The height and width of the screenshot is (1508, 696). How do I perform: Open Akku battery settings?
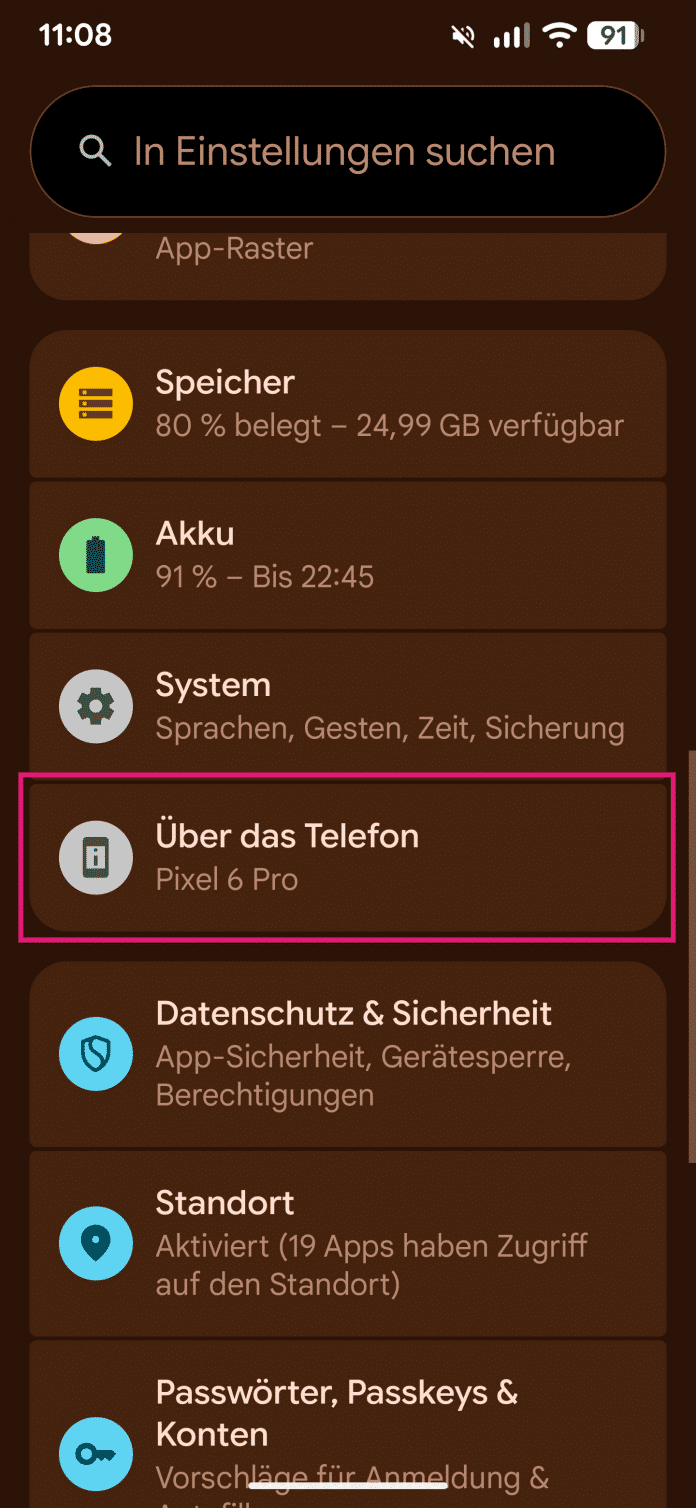click(347, 554)
